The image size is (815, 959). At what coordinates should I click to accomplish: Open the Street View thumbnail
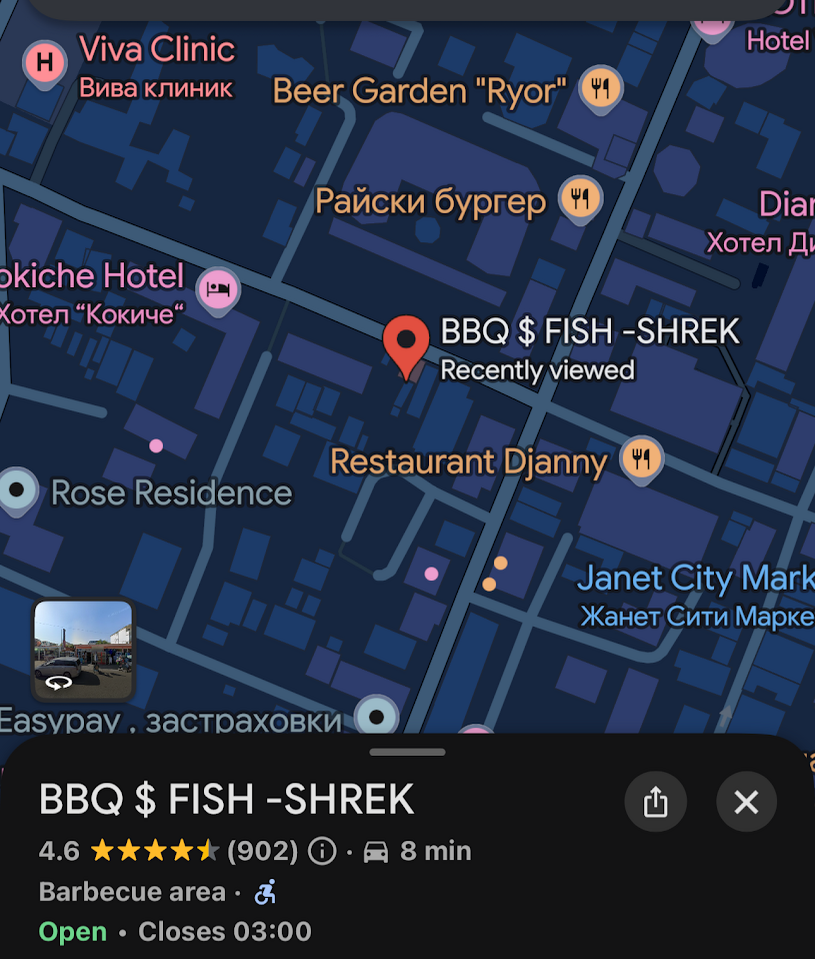83,650
